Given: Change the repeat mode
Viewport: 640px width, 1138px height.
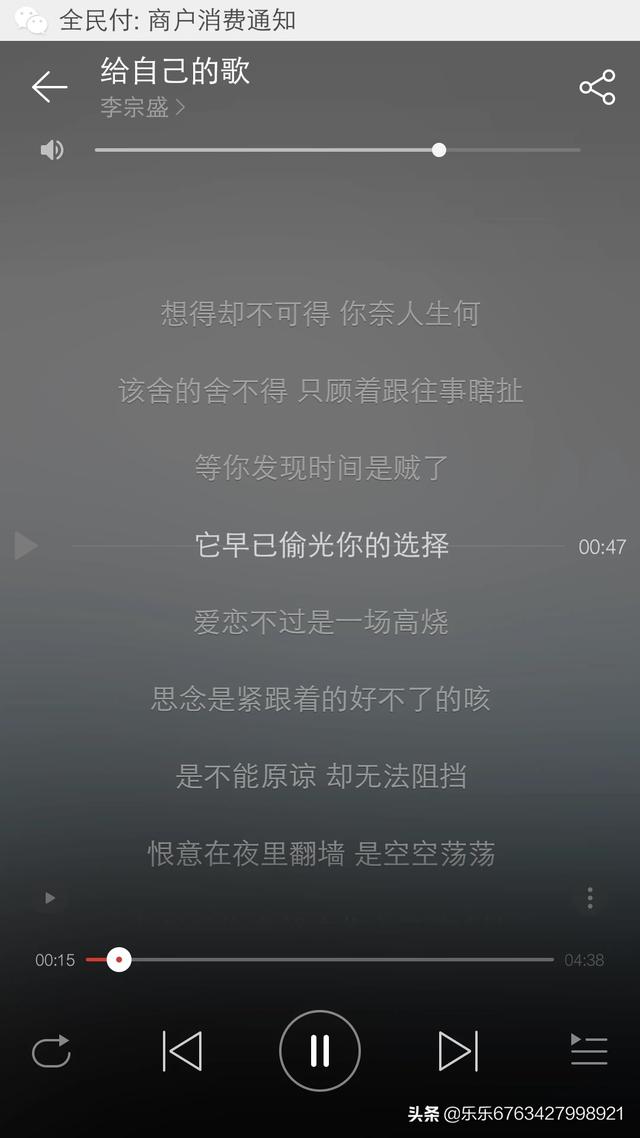Looking at the screenshot, I should (x=52, y=1051).
